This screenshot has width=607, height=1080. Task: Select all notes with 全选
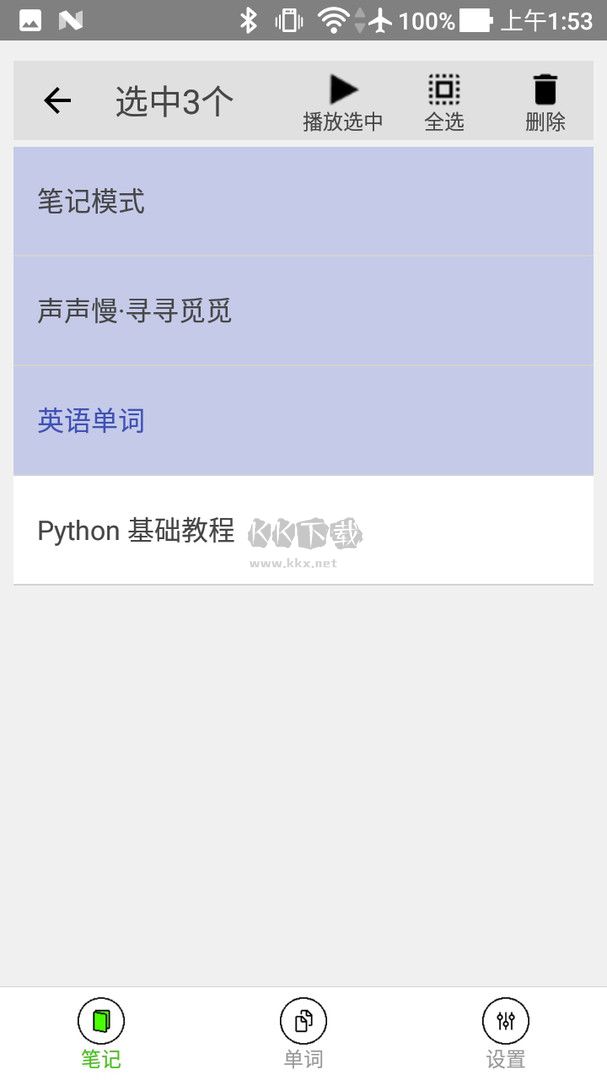point(444,102)
